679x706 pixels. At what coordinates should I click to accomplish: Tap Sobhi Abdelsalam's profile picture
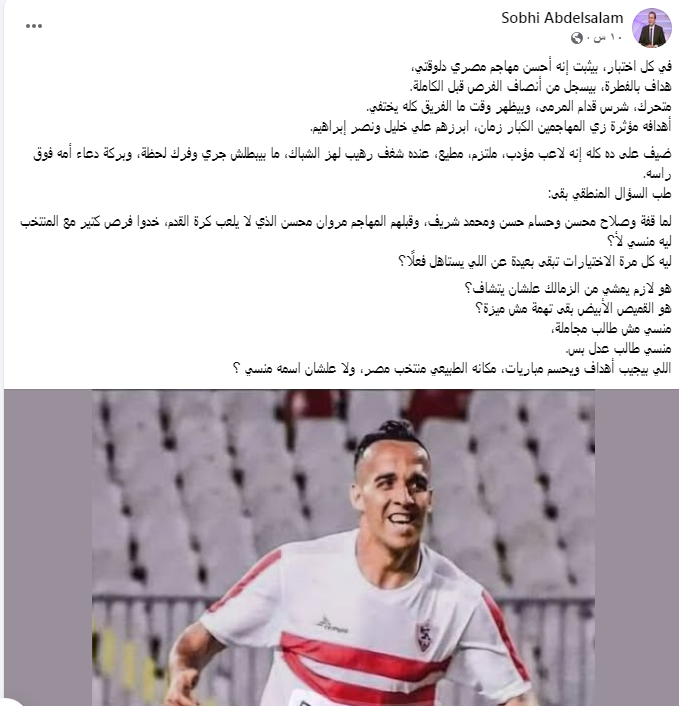[x=653, y=27]
